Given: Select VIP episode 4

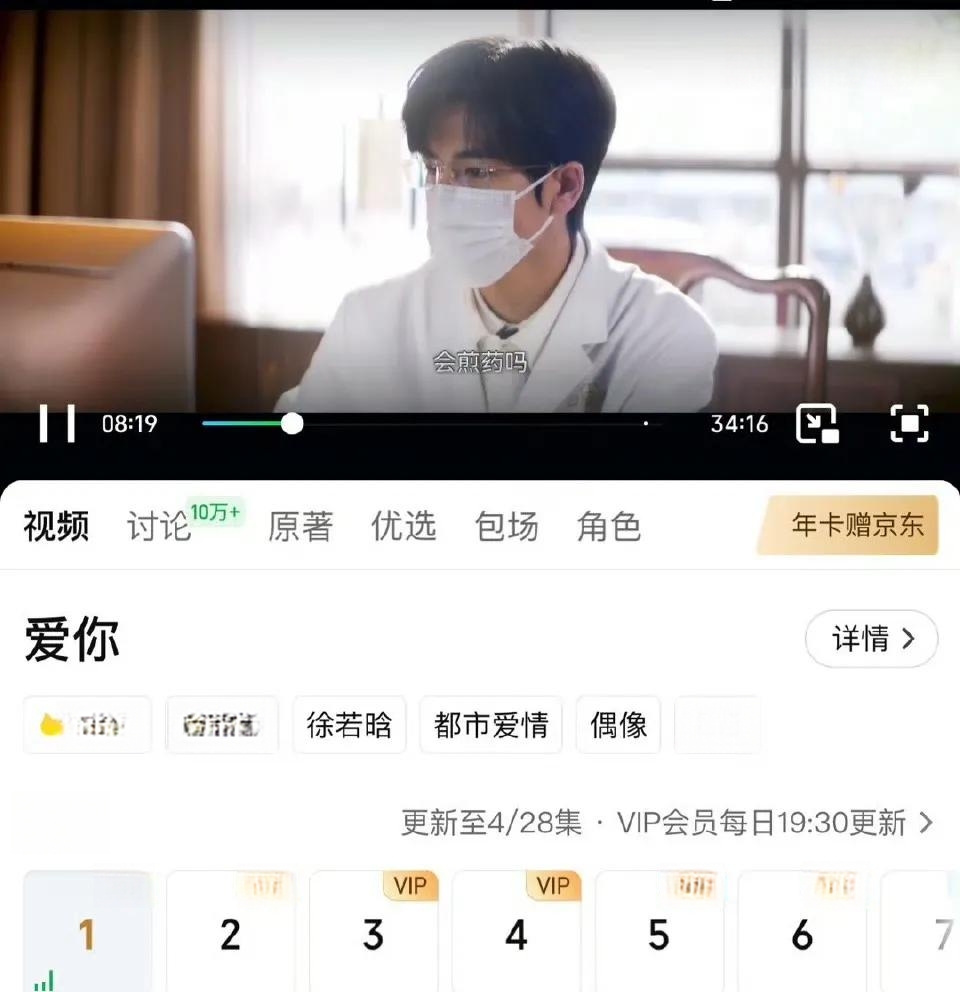Looking at the screenshot, I should pos(516,935).
